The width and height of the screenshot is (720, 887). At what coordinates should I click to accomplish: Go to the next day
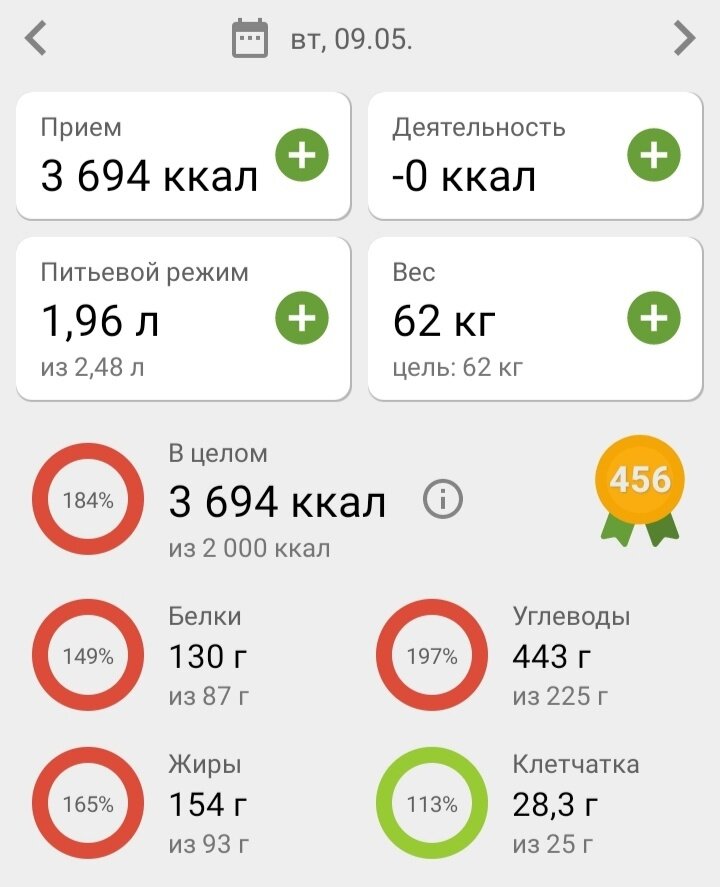[684, 39]
